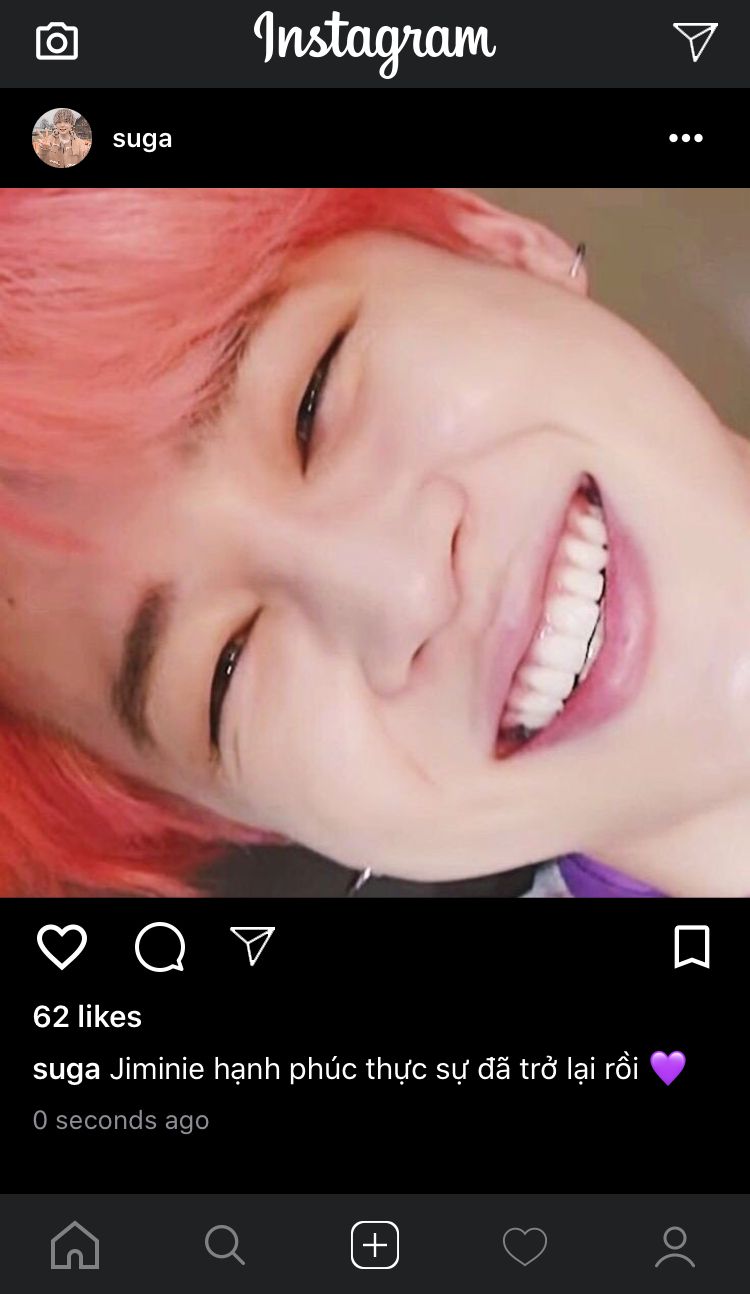View the 62 likes list
Viewport: 750px width, 1294px height.
click(87, 1017)
